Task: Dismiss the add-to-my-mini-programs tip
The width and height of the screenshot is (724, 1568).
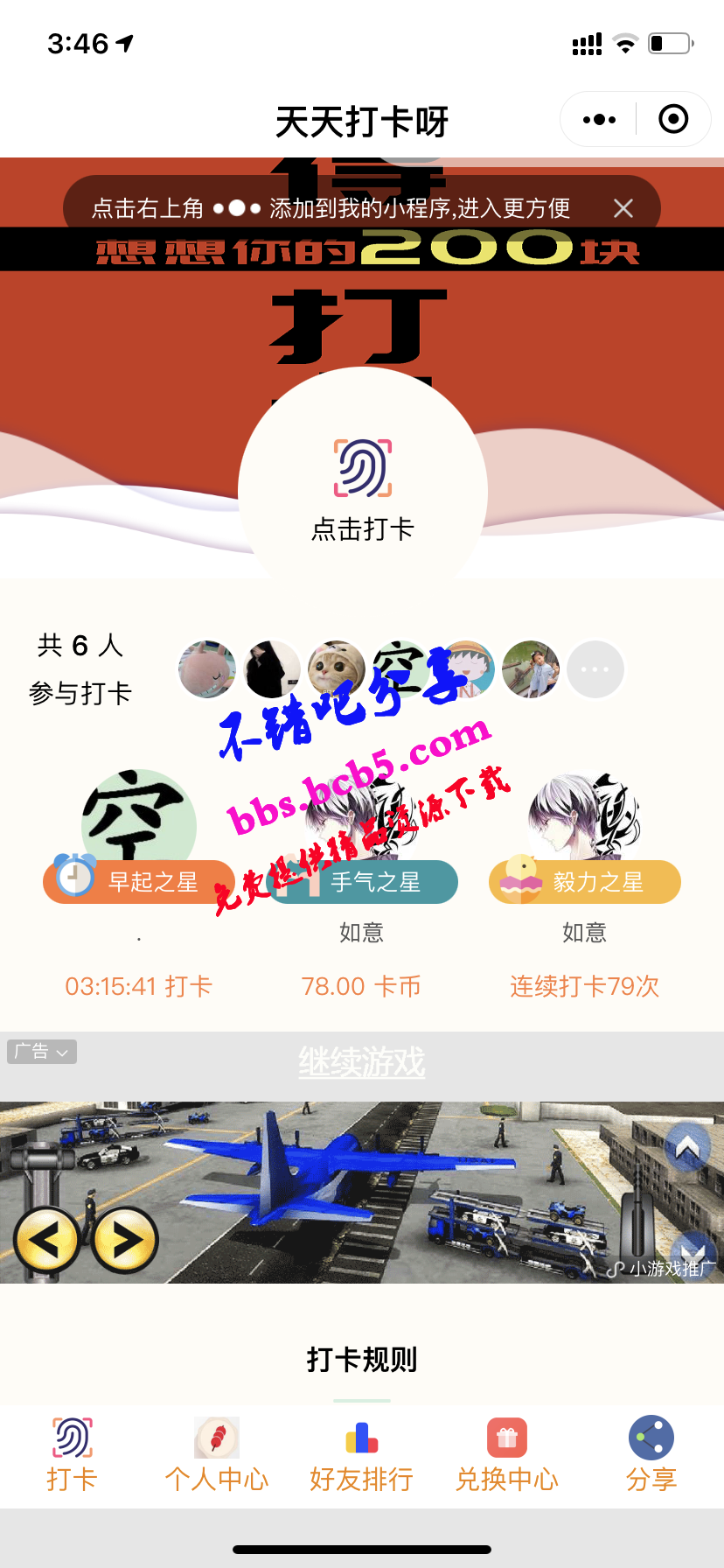Action: (623, 208)
